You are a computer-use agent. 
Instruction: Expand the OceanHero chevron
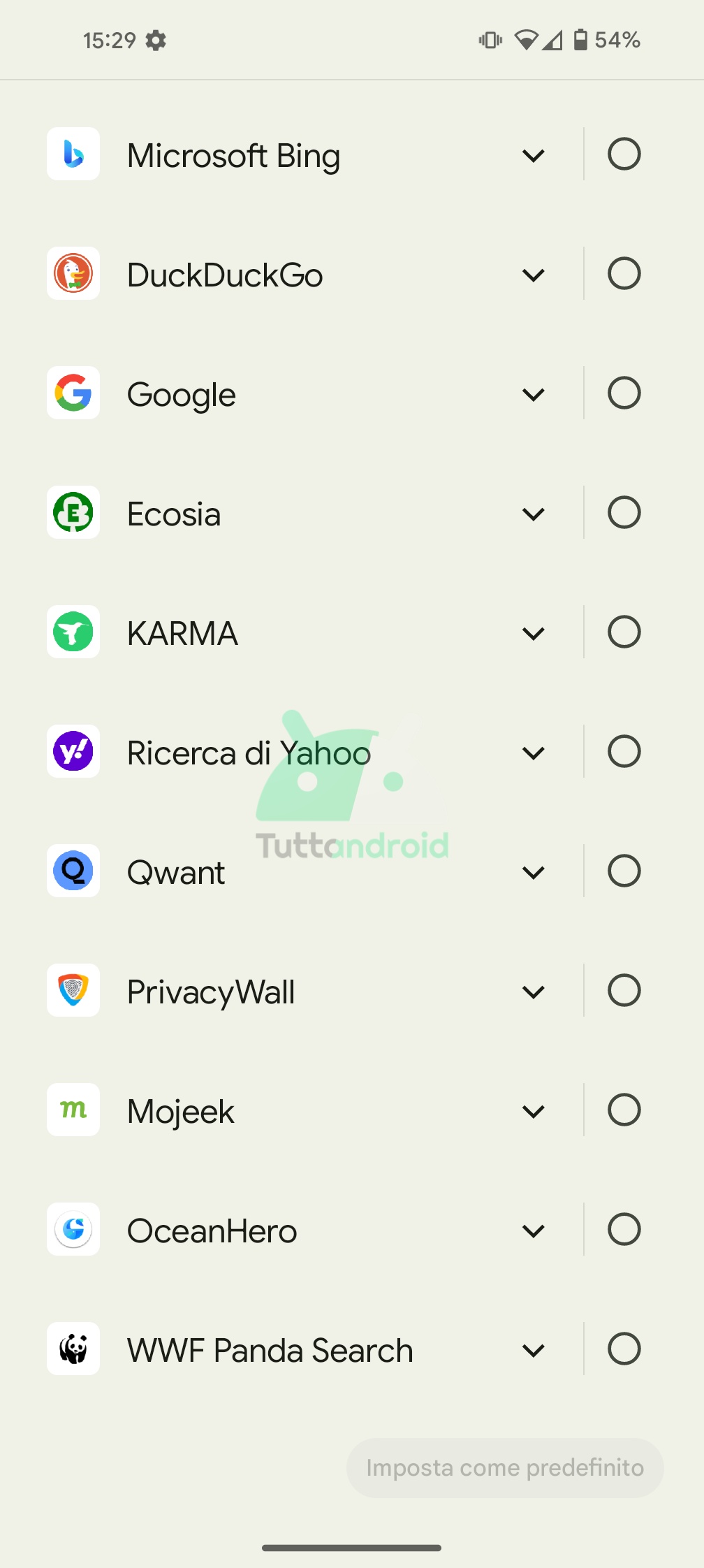click(x=534, y=1231)
